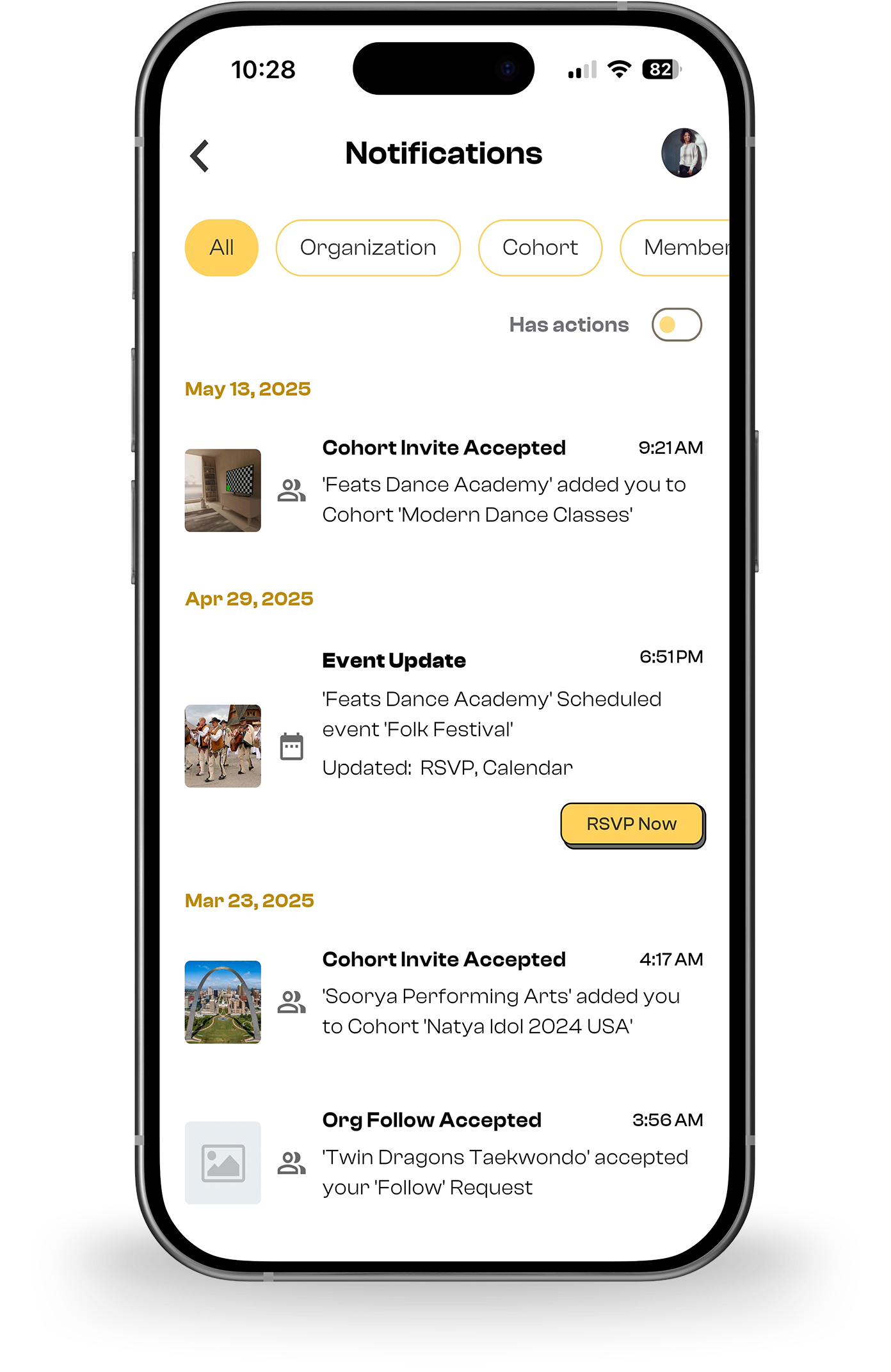Enable the Has actions toggle
The image size is (891, 1372).
pos(677,325)
